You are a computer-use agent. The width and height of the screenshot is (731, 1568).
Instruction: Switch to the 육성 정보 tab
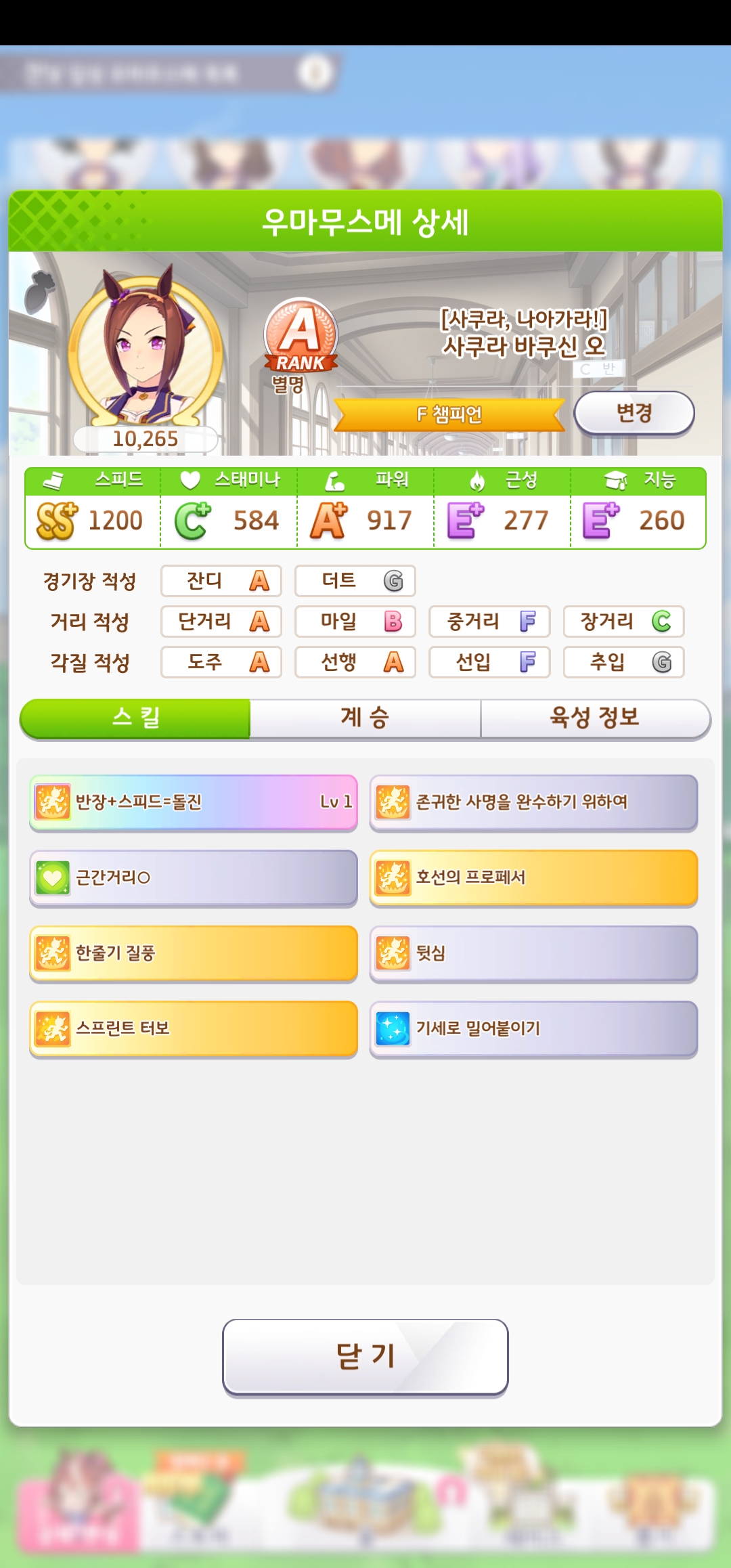[x=594, y=717]
